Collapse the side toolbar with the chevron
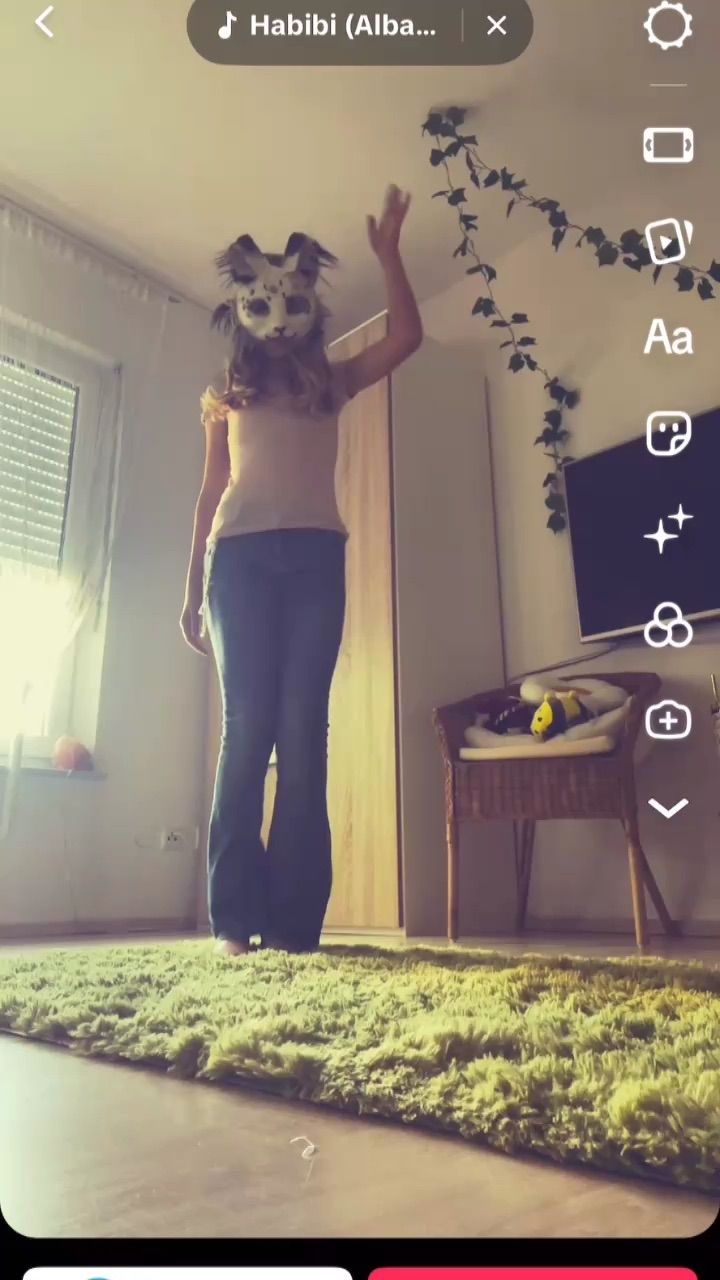The image size is (720, 1280). 668,808
